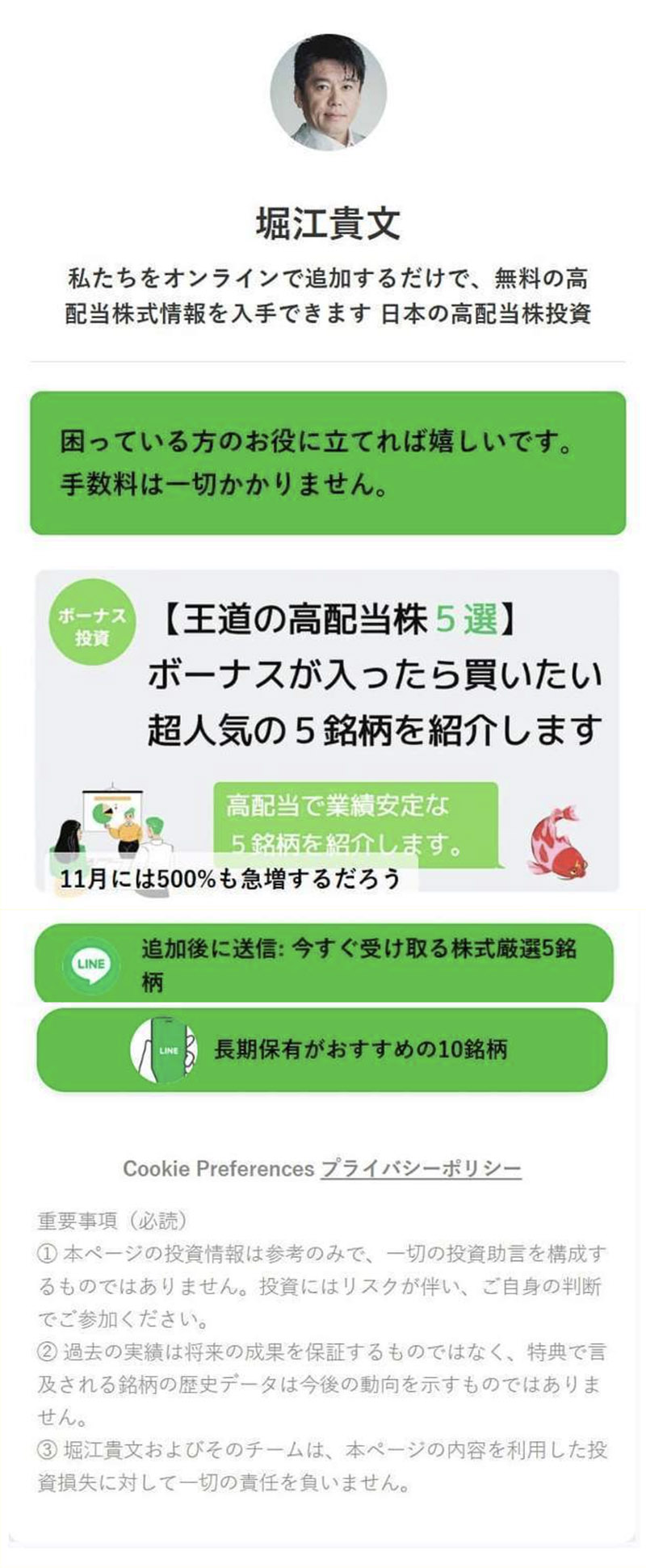Tap the LINE button for 株式厳選5銘柄

pyautogui.click(x=323, y=964)
